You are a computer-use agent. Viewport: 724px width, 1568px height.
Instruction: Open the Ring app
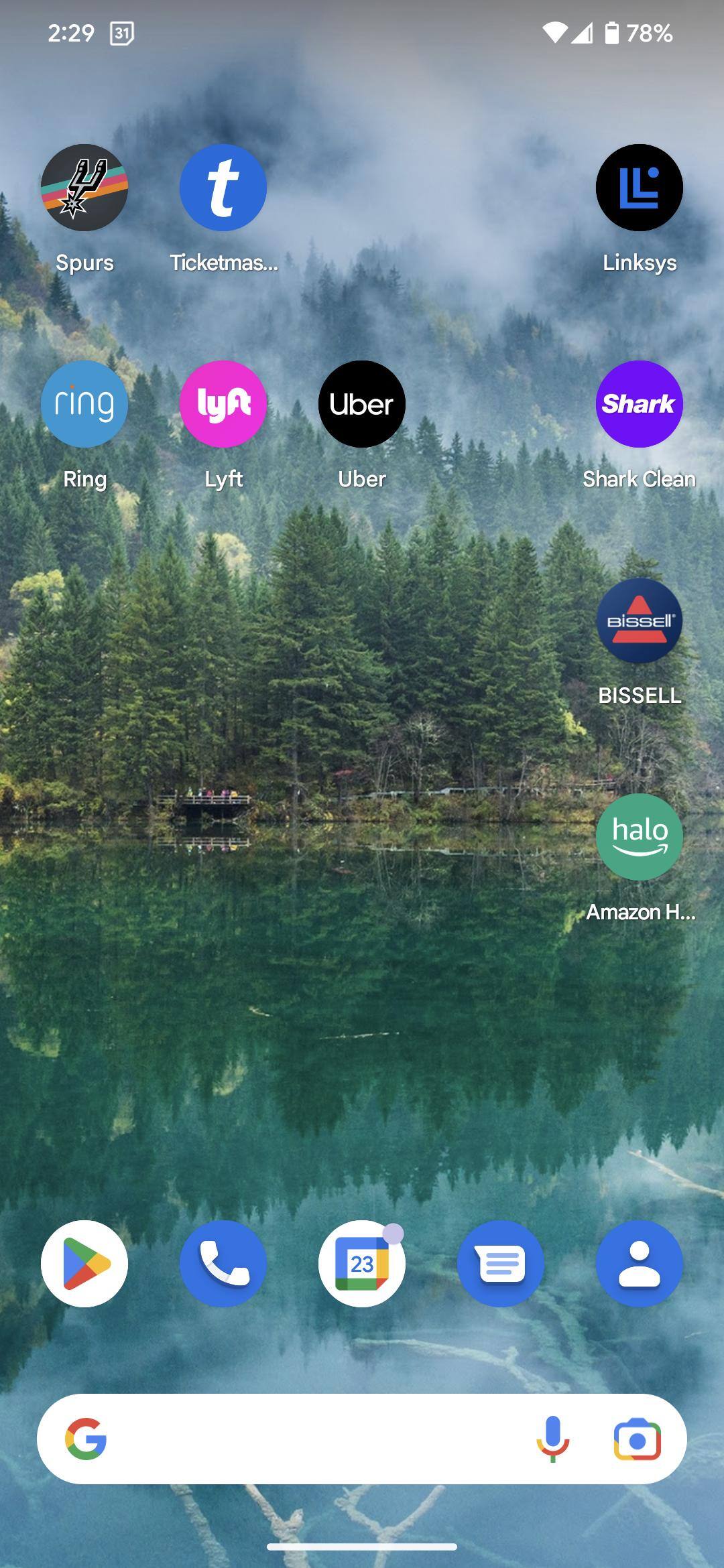click(x=84, y=404)
